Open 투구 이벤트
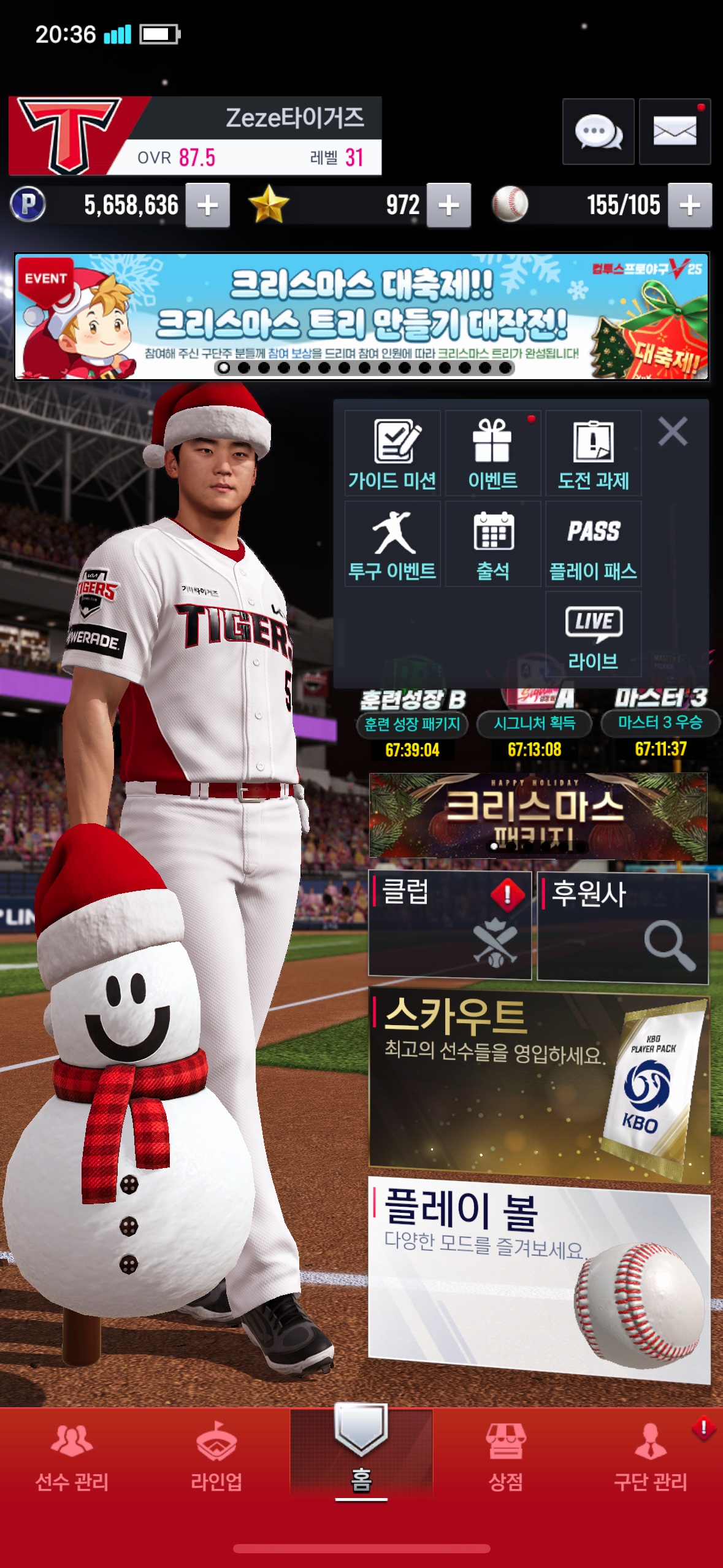The height and width of the screenshot is (1568, 723). click(x=392, y=544)
